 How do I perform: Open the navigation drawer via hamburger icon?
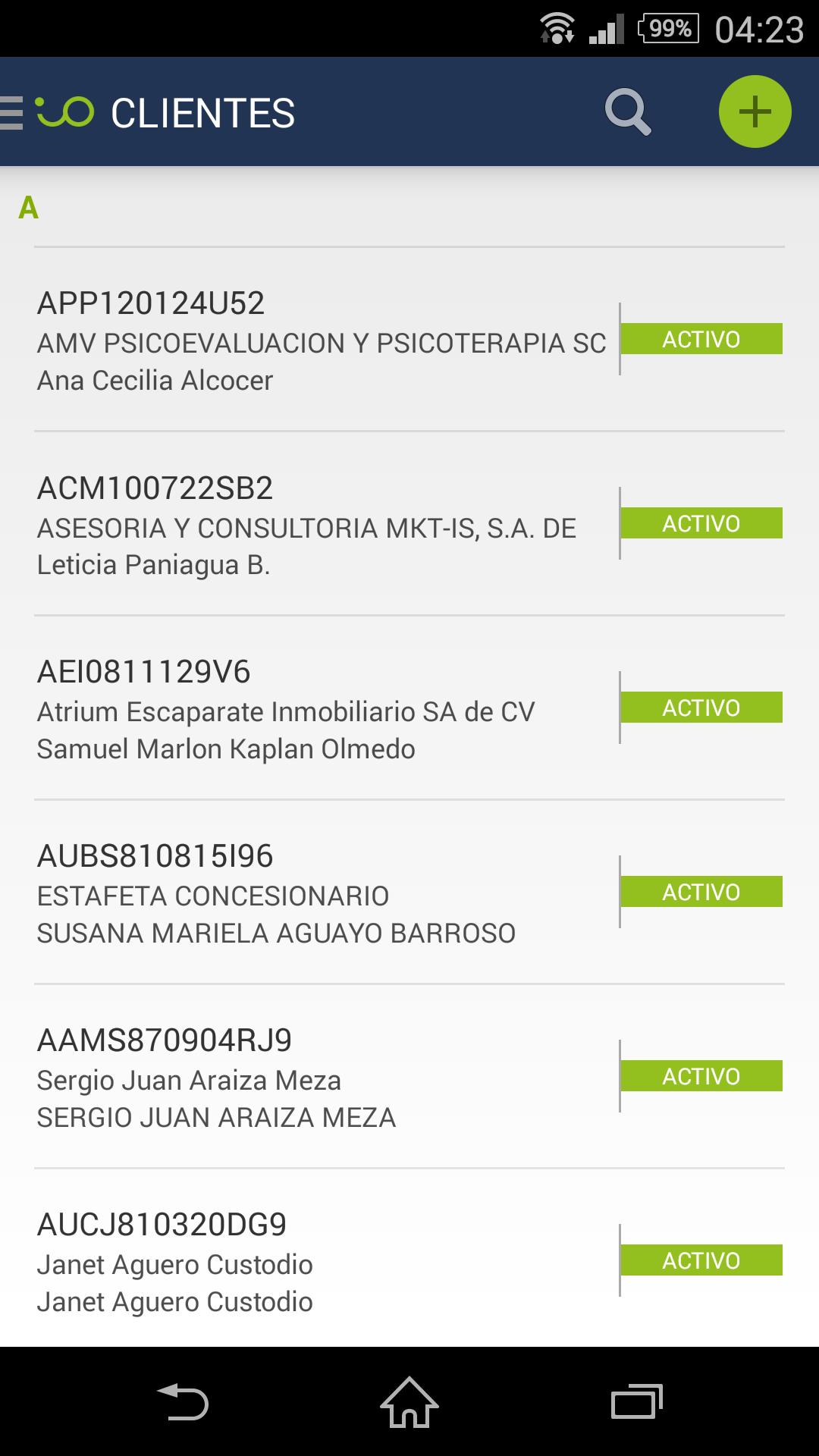pos(8,111)
